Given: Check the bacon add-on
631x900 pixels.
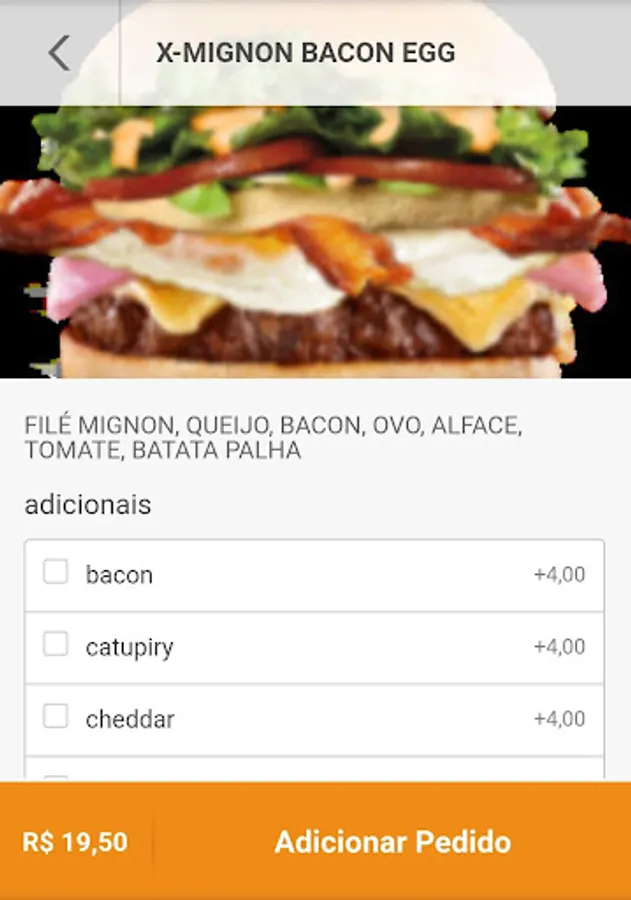Looking at the screenshot, I should (x=56, y=573).
